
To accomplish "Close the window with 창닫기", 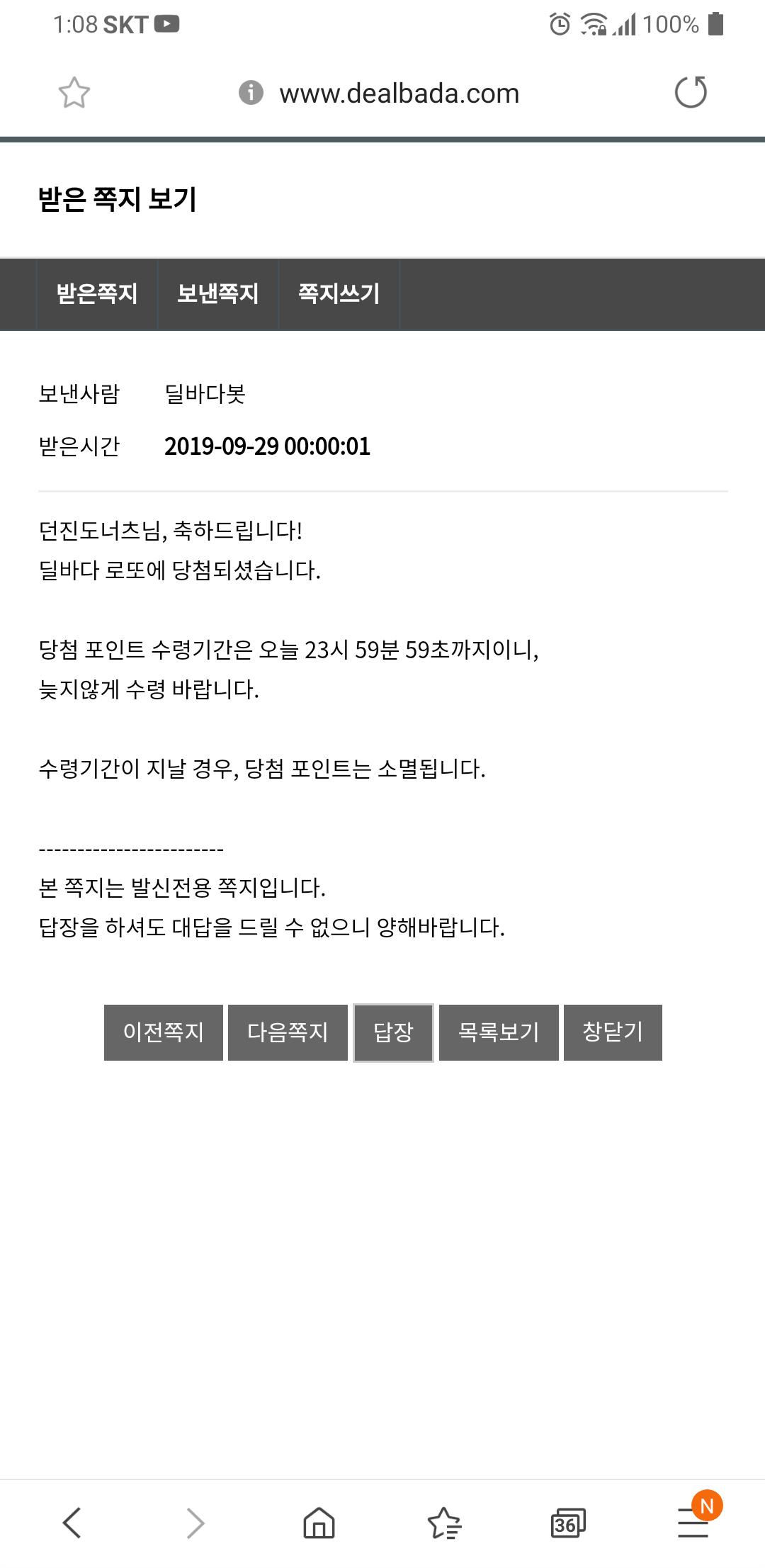I will pos(613,1032).
